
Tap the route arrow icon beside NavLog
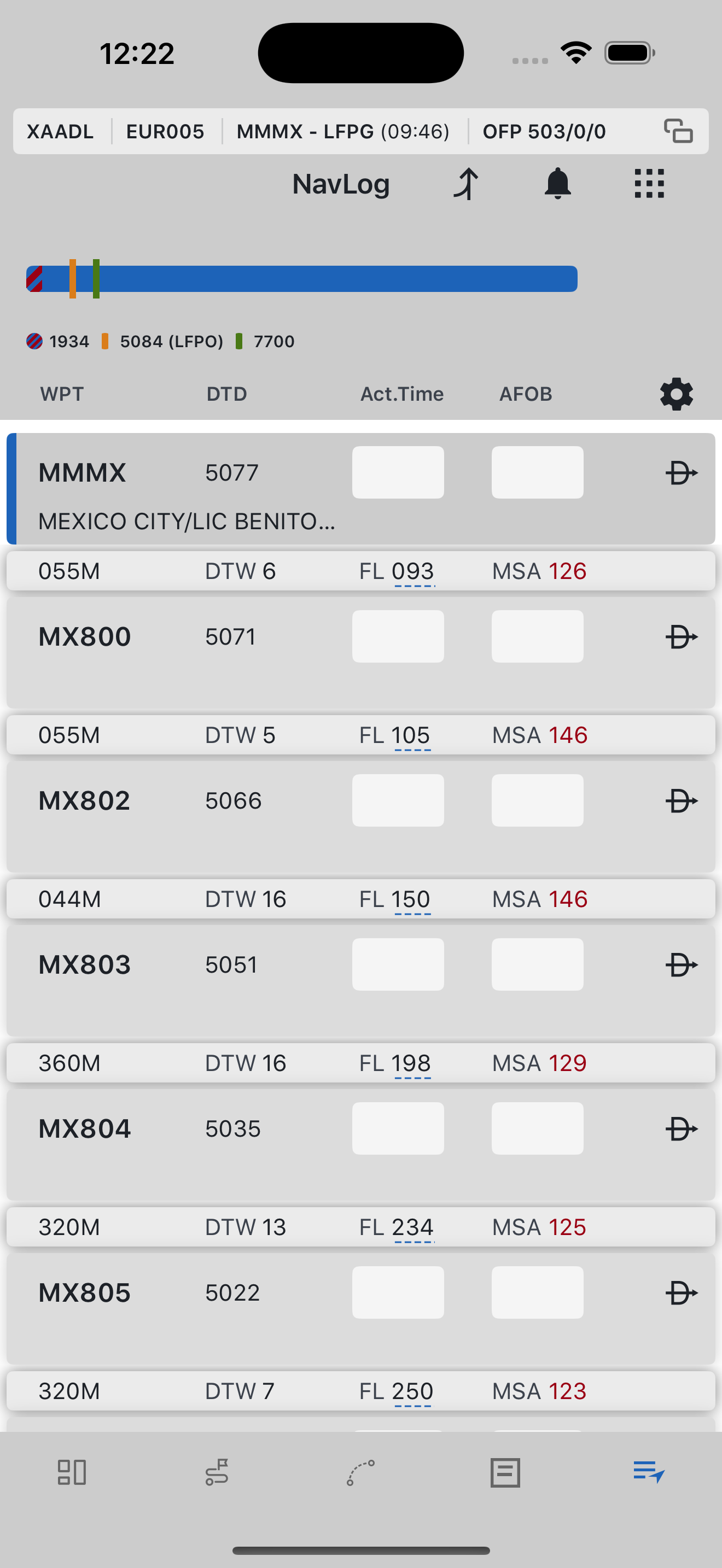(467, 184)
